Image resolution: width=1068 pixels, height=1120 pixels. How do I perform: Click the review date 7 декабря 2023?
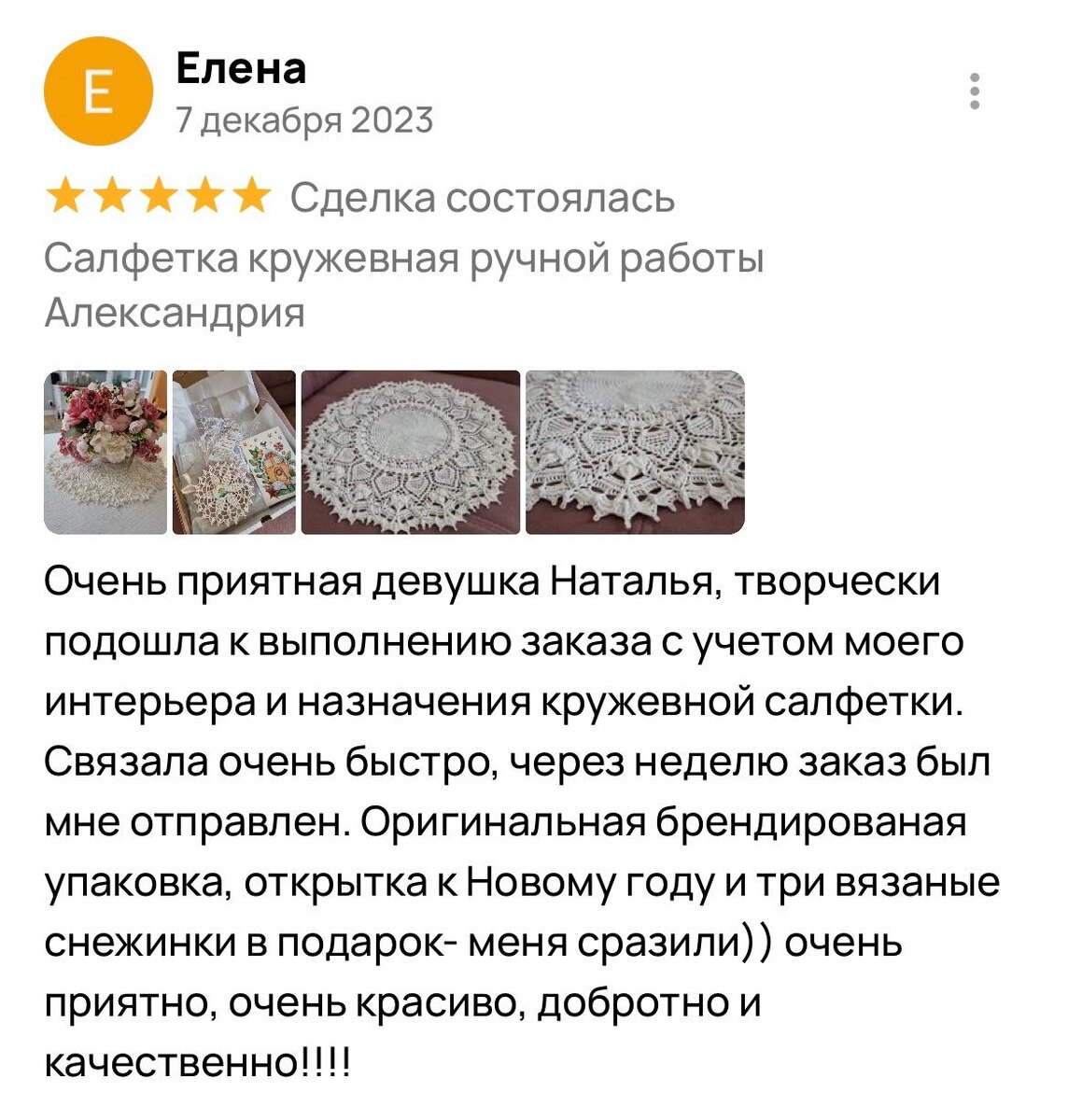click(x=304, y=119)
